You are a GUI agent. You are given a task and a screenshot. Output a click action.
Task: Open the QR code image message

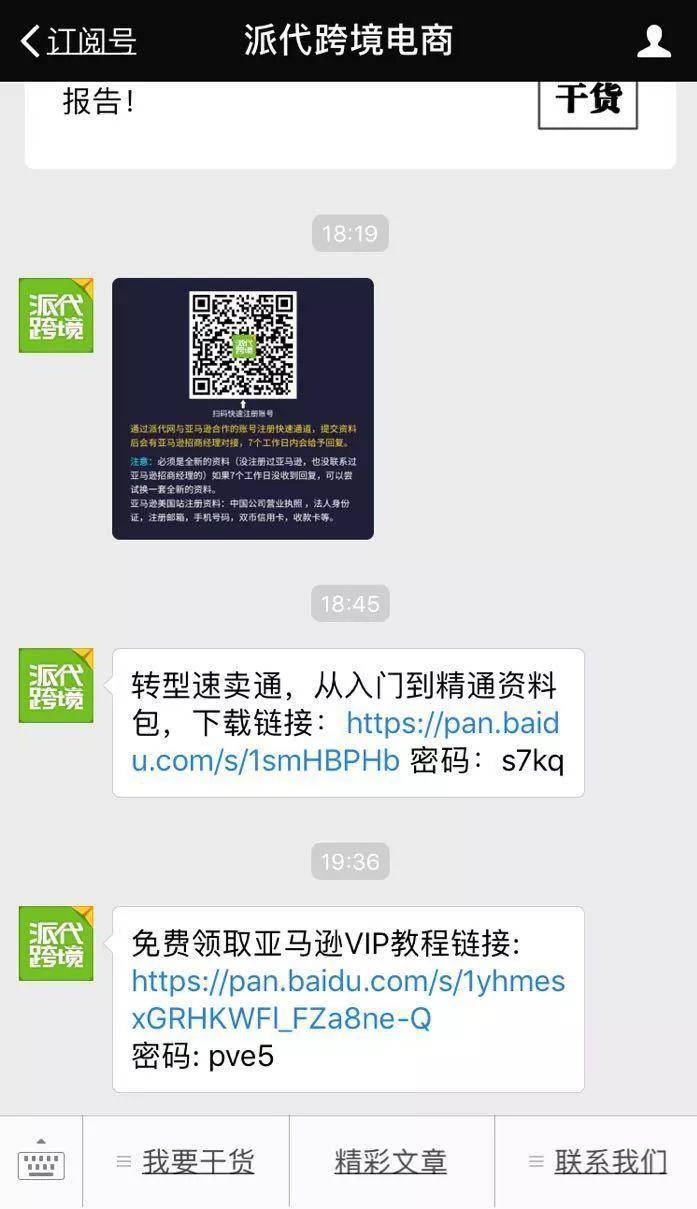[x=243, y=409]
